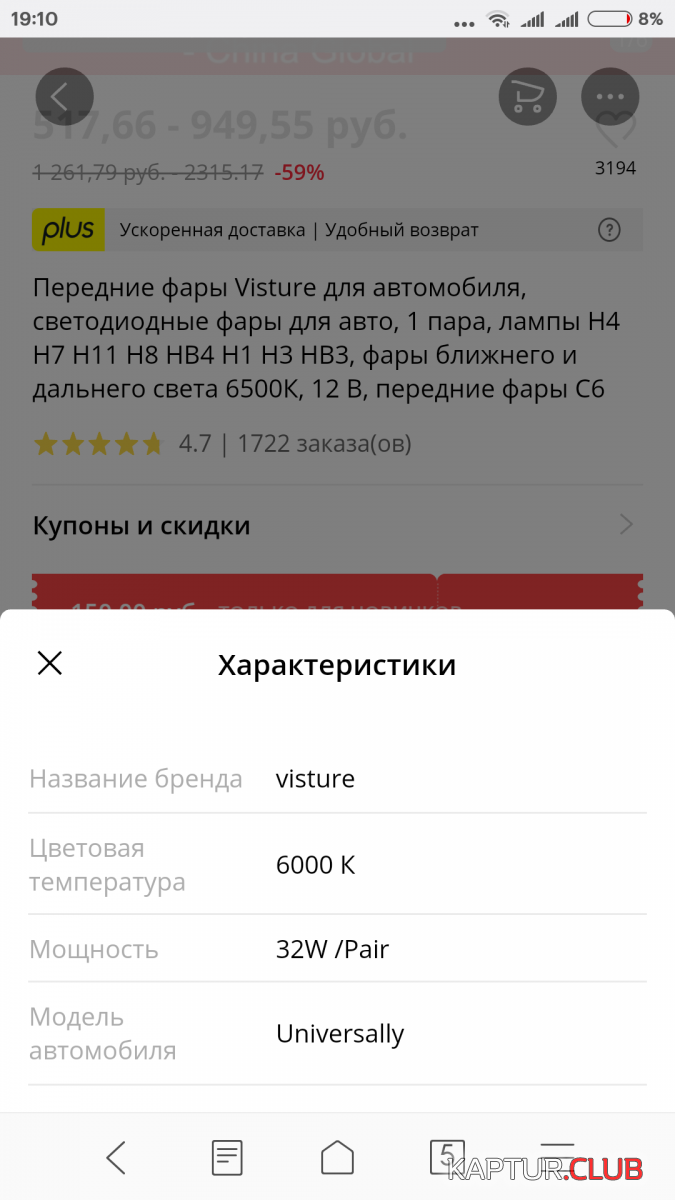Open the browser bookmarks page icon

[227, 1157]
